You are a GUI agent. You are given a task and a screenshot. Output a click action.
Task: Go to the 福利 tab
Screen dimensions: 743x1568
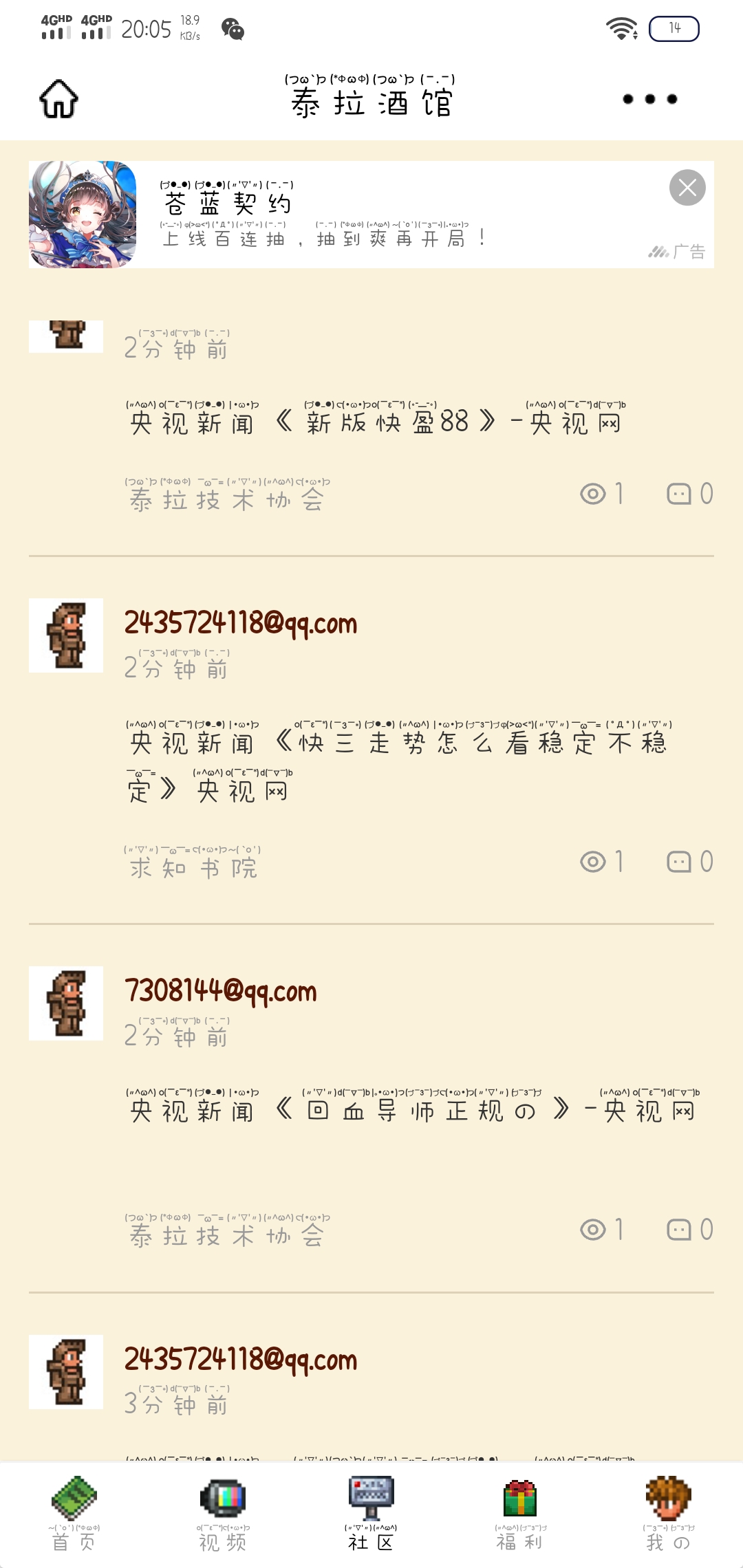(519, 1513)
